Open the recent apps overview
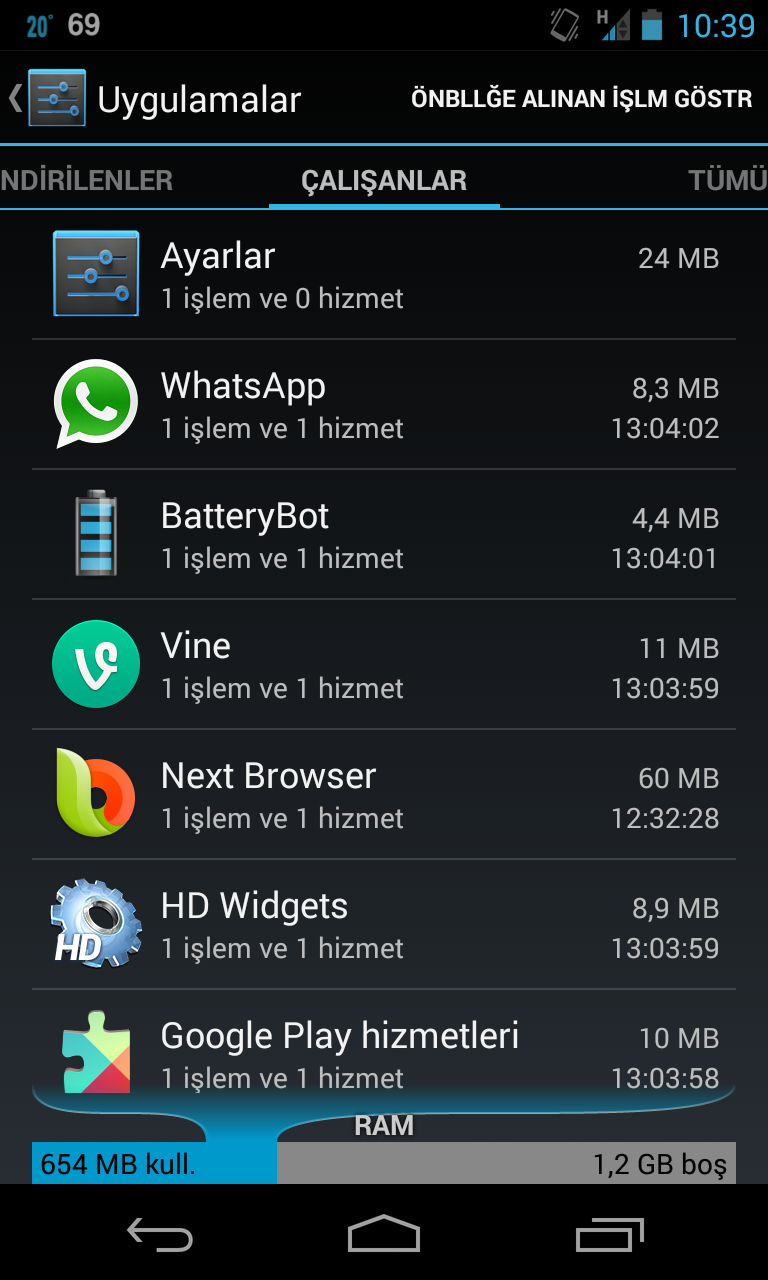 pyautogui.click(x=610, y=1235)
